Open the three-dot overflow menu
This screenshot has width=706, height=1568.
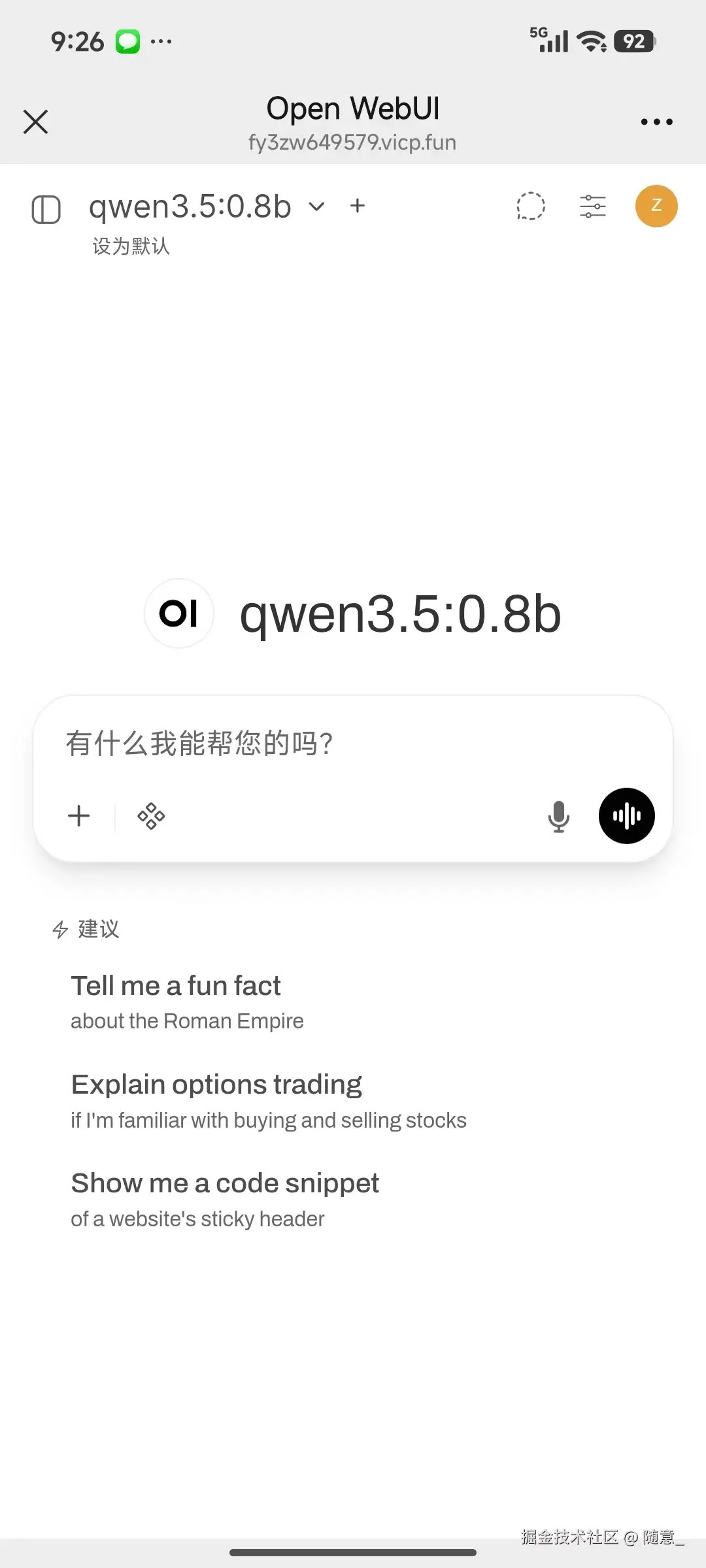pyautogui.click(x=656, y=122)
